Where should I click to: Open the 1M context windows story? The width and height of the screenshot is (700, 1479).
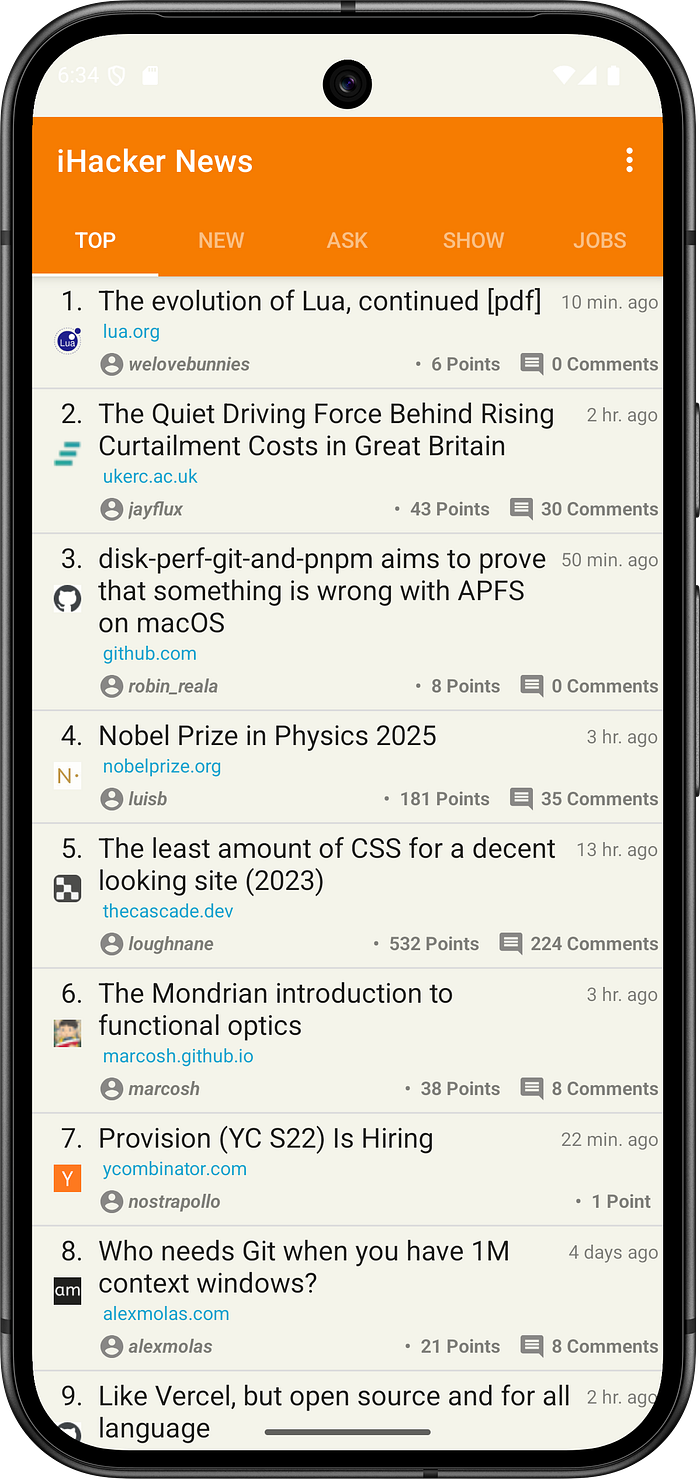tap(304, 1267)
